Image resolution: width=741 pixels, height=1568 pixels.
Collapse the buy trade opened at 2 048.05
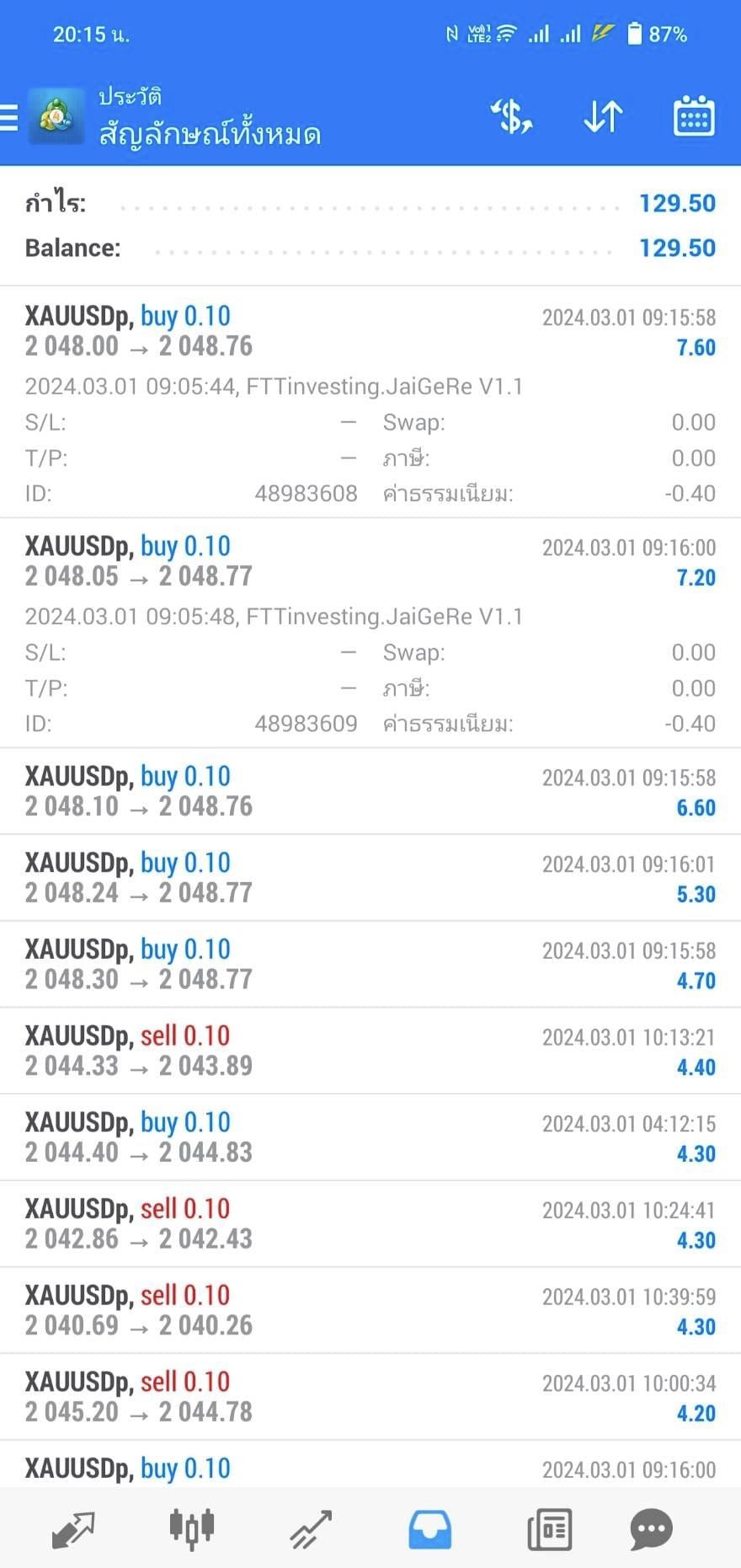tap(370, 633)
